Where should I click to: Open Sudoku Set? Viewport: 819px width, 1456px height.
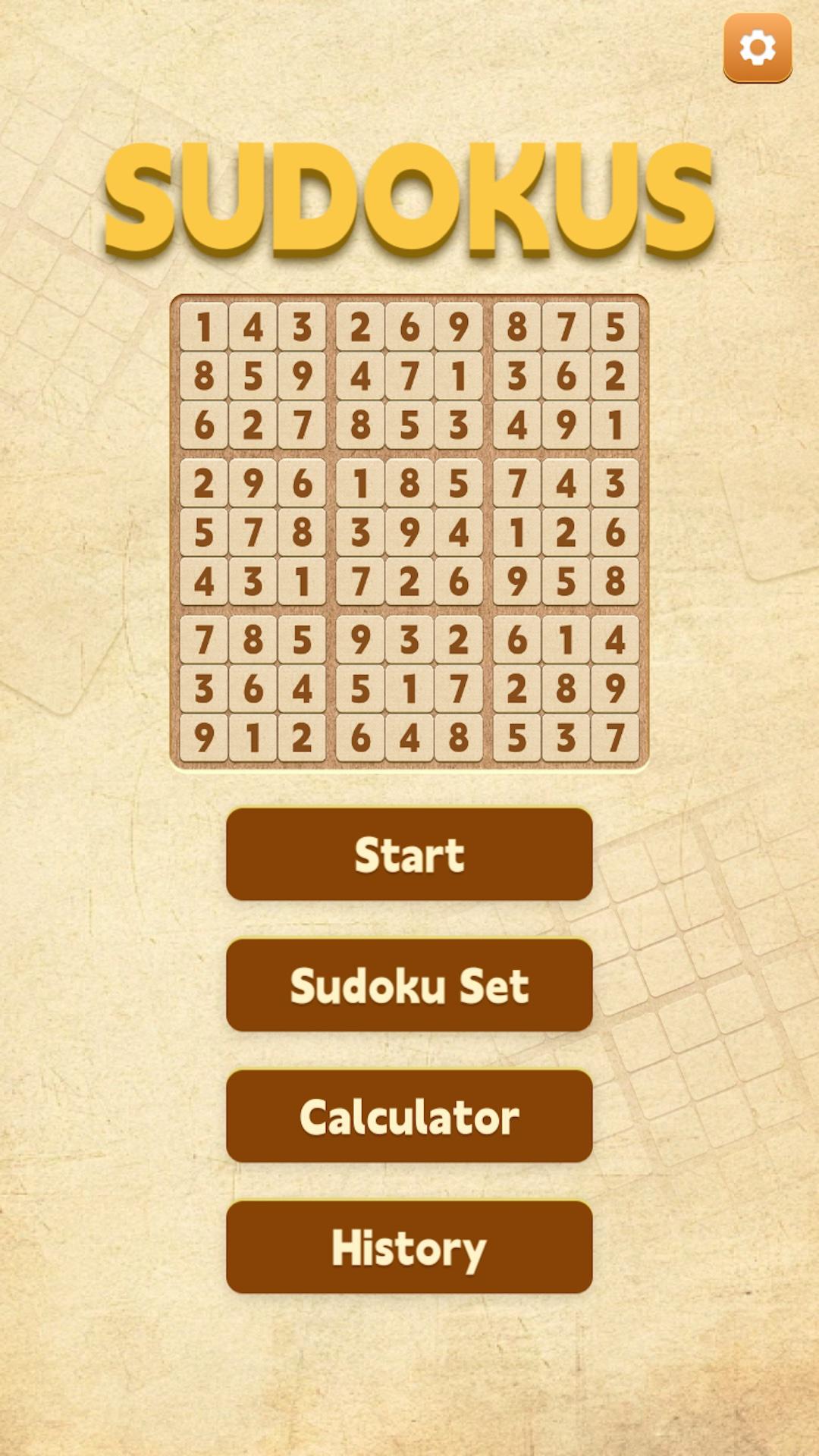click(409, 985)
